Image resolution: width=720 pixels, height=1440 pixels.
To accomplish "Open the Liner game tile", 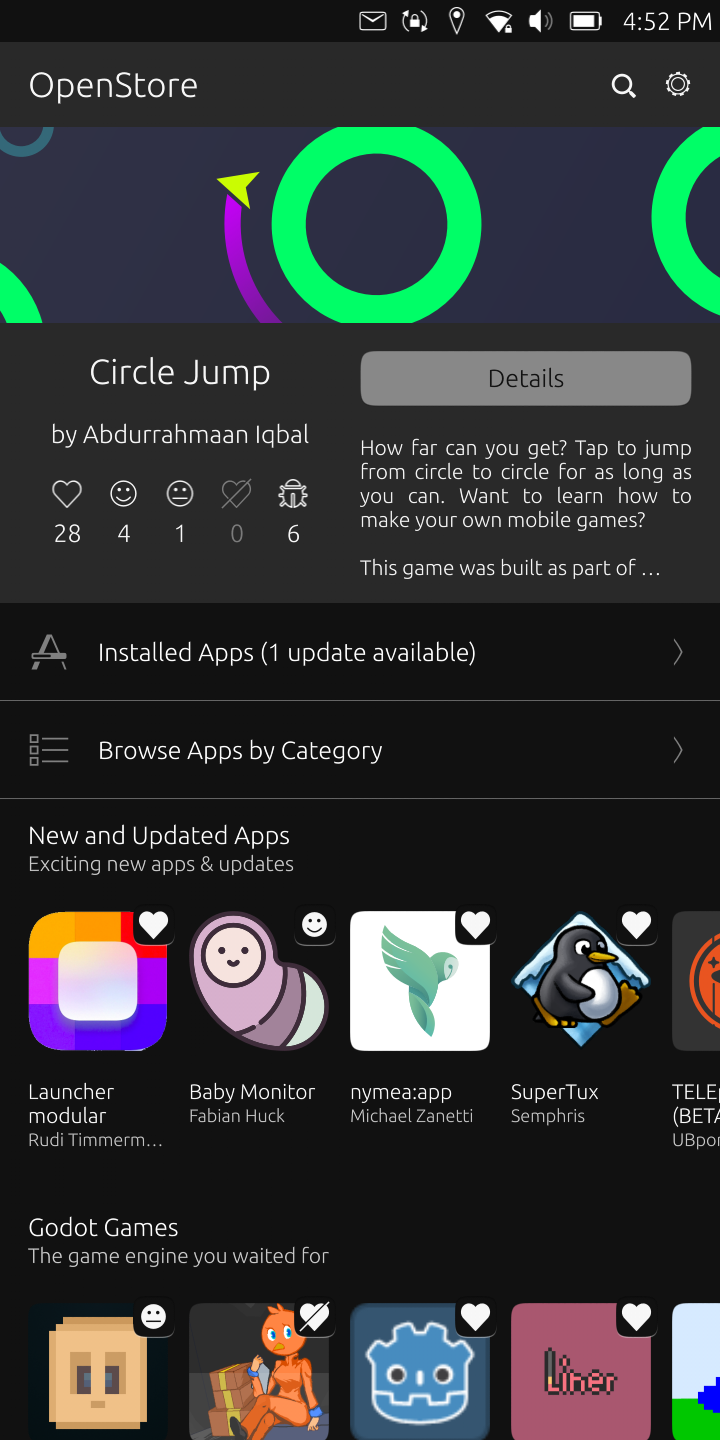I will (x=581, y=1371).
